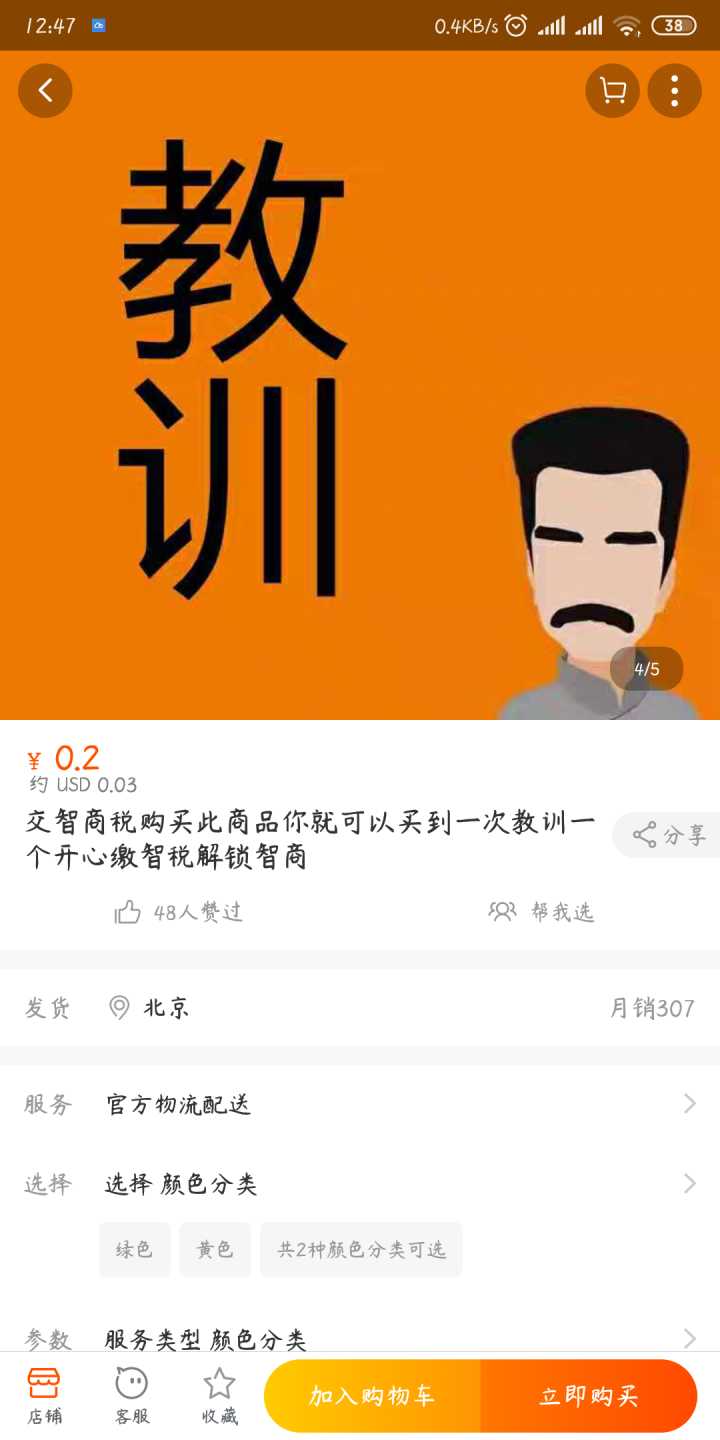This screenshot has width=720, height=1440.
Task: Tap the 共2种颜色分类可选 chip
Action: point(361,1249)
